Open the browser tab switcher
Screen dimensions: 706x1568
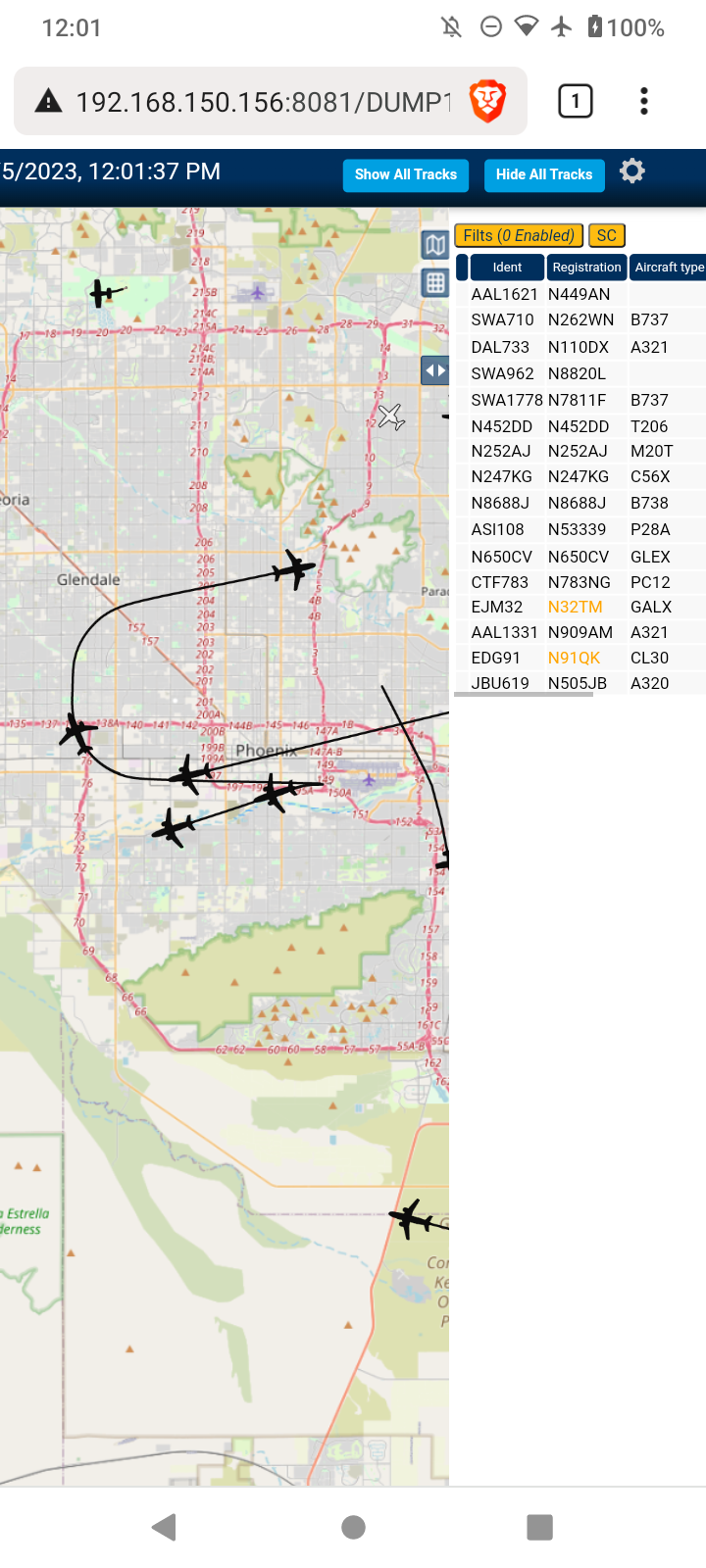click(576, 101)
